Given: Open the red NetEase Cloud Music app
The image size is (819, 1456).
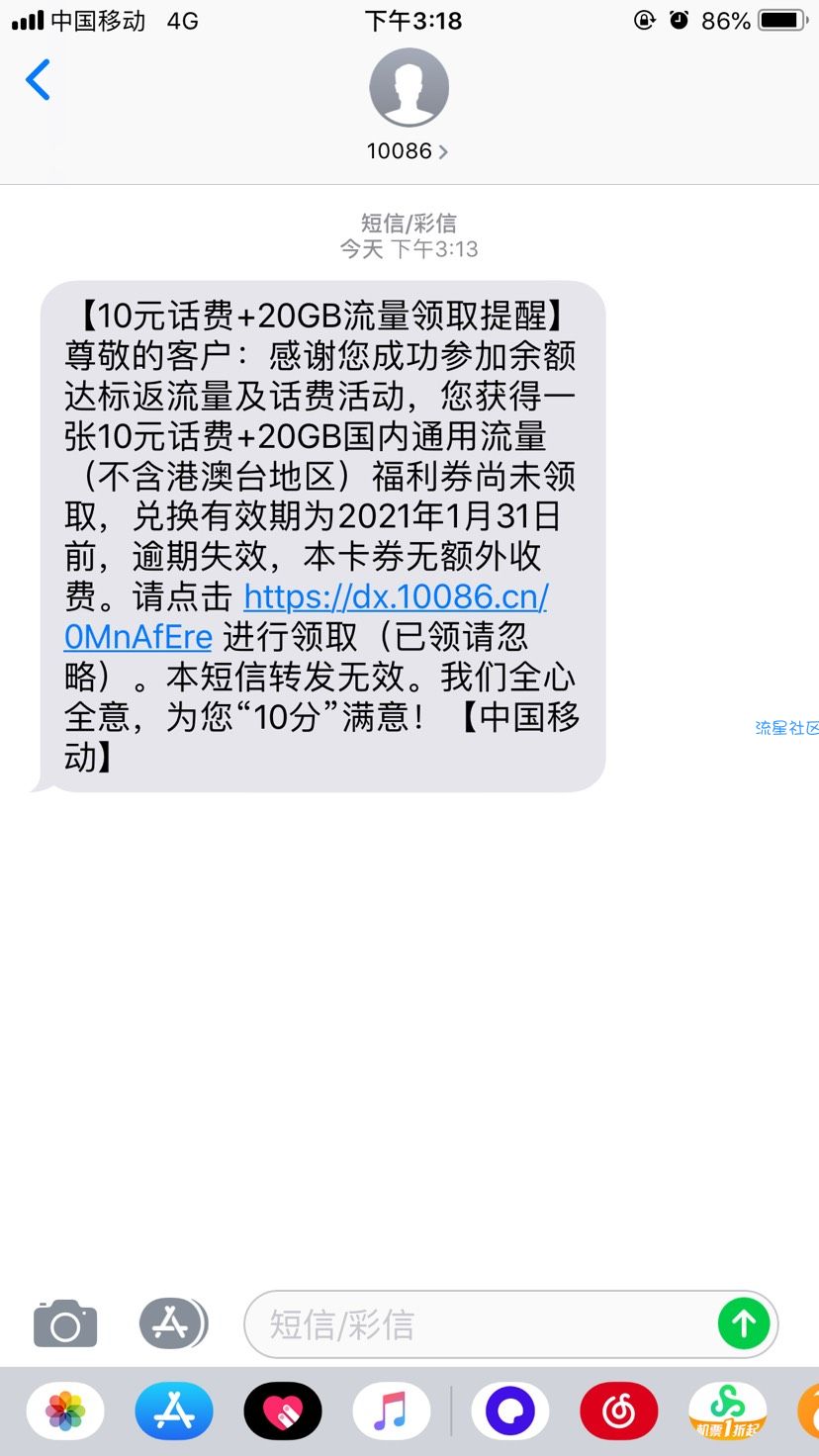Looking at the screenshot, I should coord(619,1410).
